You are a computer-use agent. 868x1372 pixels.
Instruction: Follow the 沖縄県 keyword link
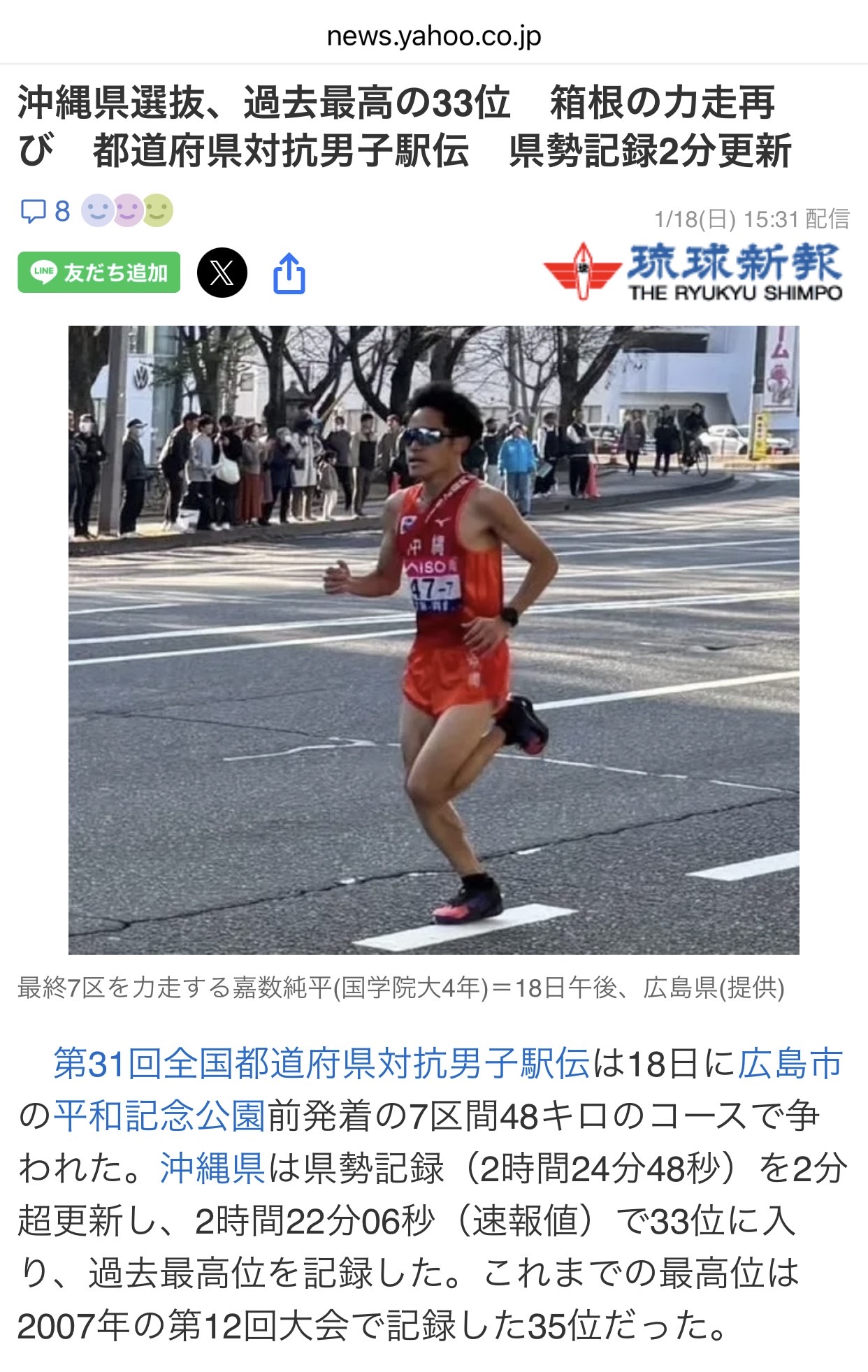click(212, 1168)
